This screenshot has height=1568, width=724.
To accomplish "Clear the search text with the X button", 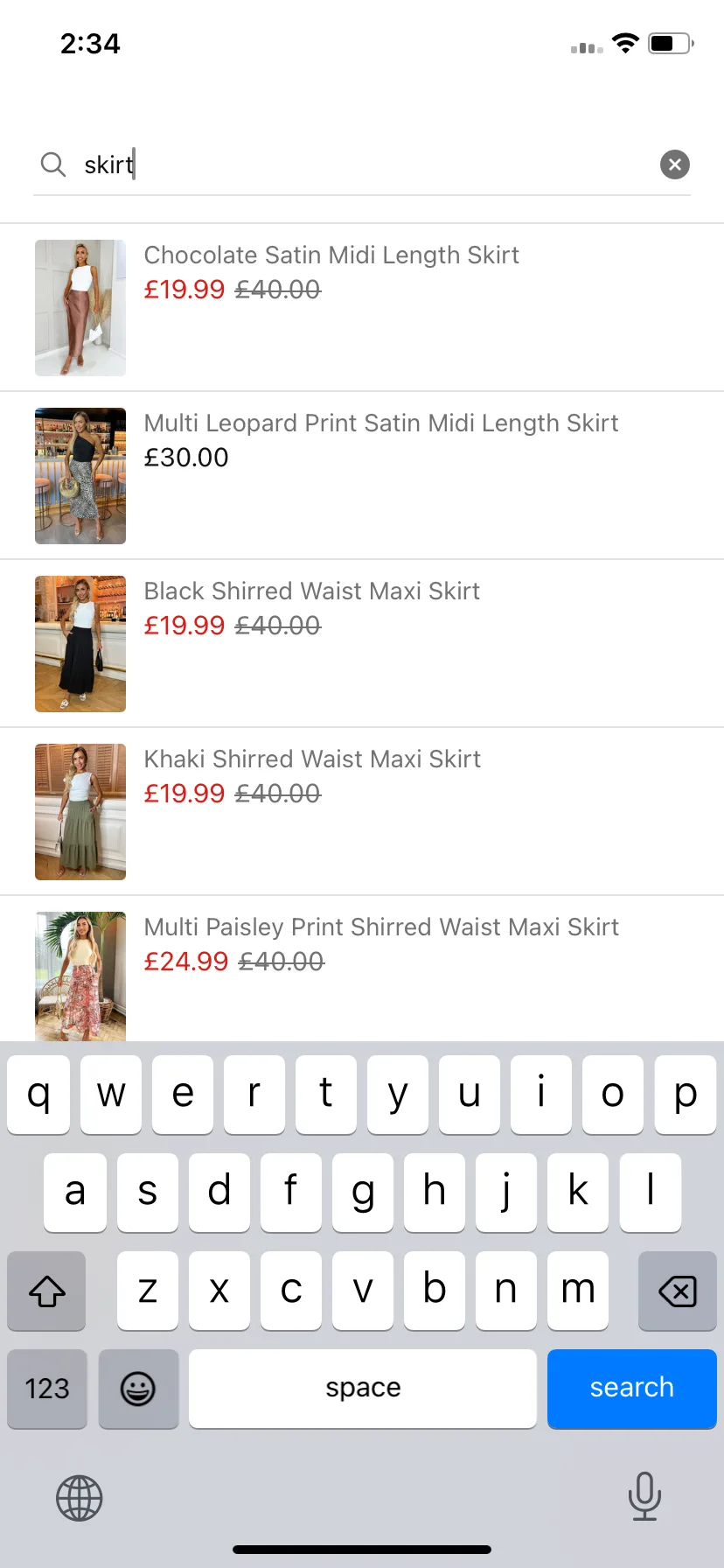I will click(674, 164).
